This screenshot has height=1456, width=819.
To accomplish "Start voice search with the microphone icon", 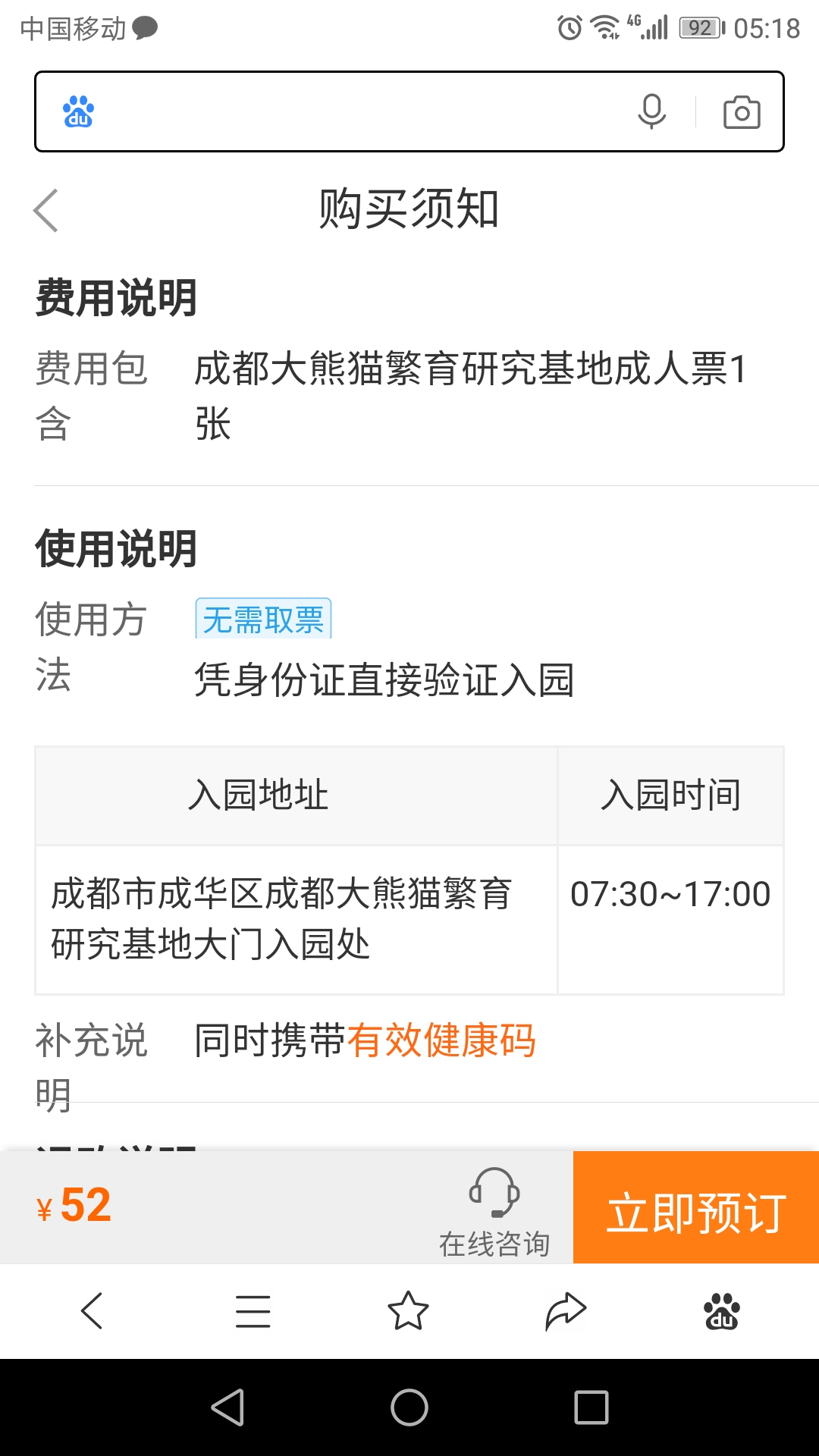I will pos(651,111).
